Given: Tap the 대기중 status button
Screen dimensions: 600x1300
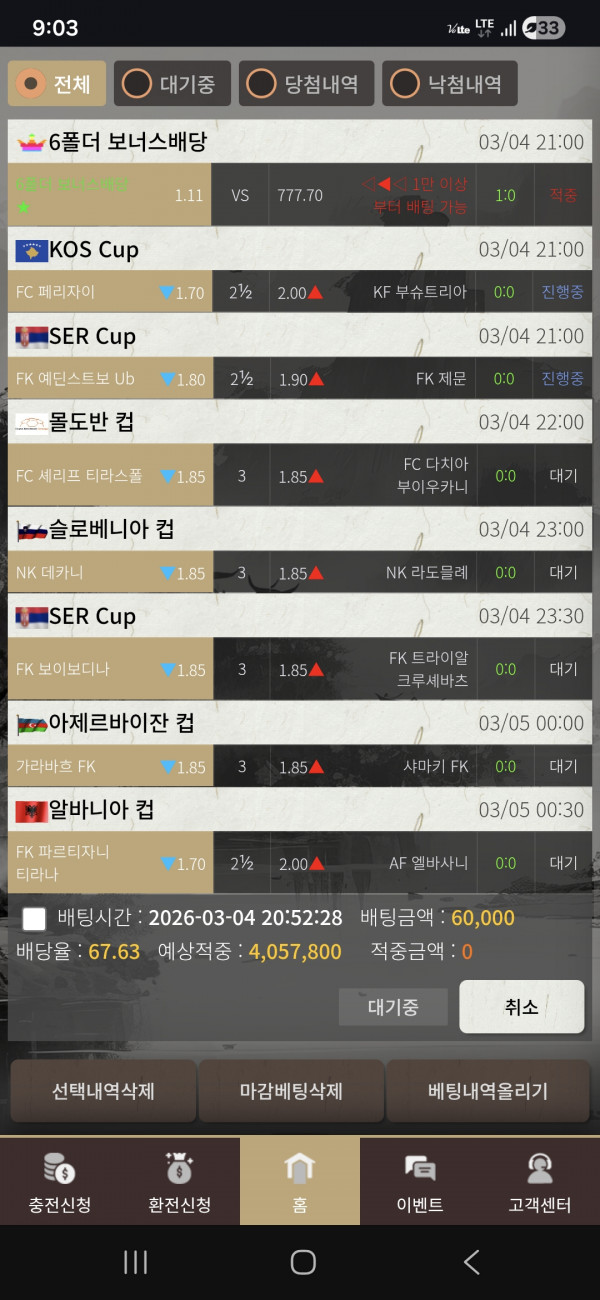Looking at the screenshot, I should point(393,1007).
